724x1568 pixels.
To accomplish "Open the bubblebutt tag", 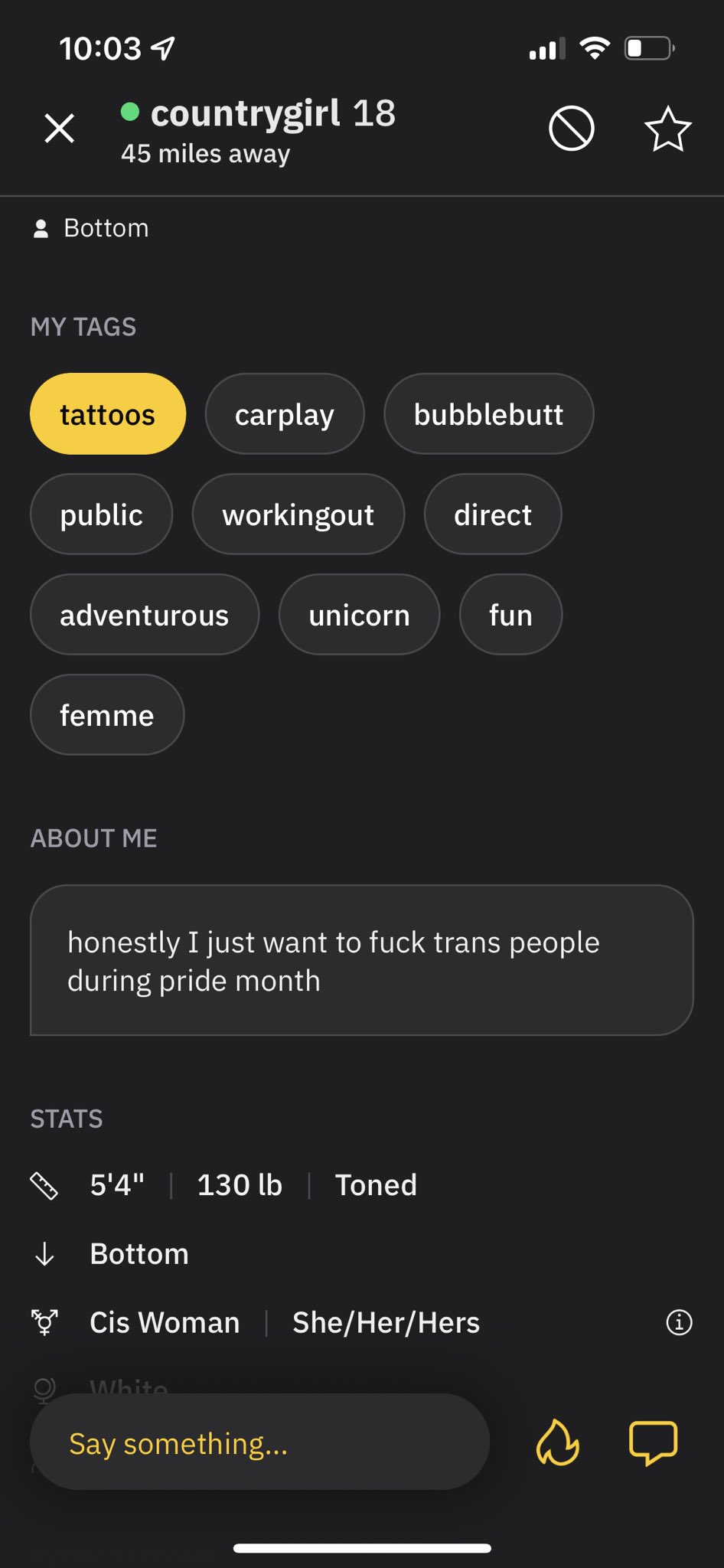I will click(488, 414).
